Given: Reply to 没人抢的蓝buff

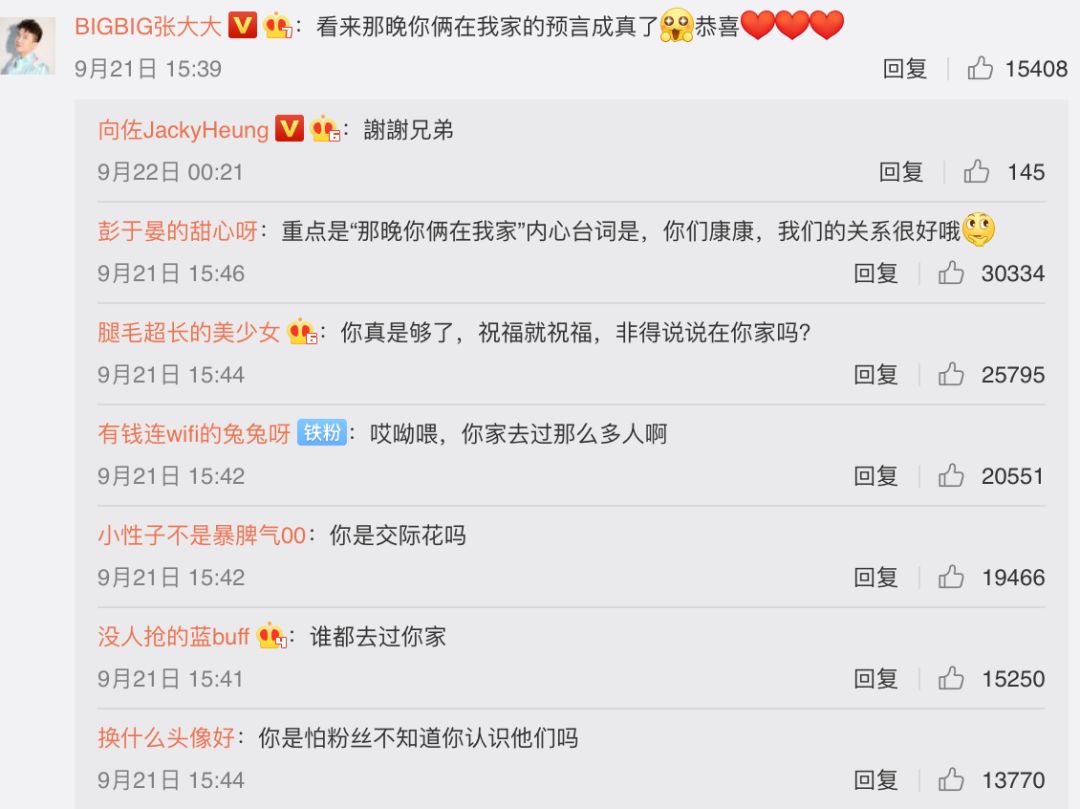Looking at the screenshot, I should pos(876,679).
